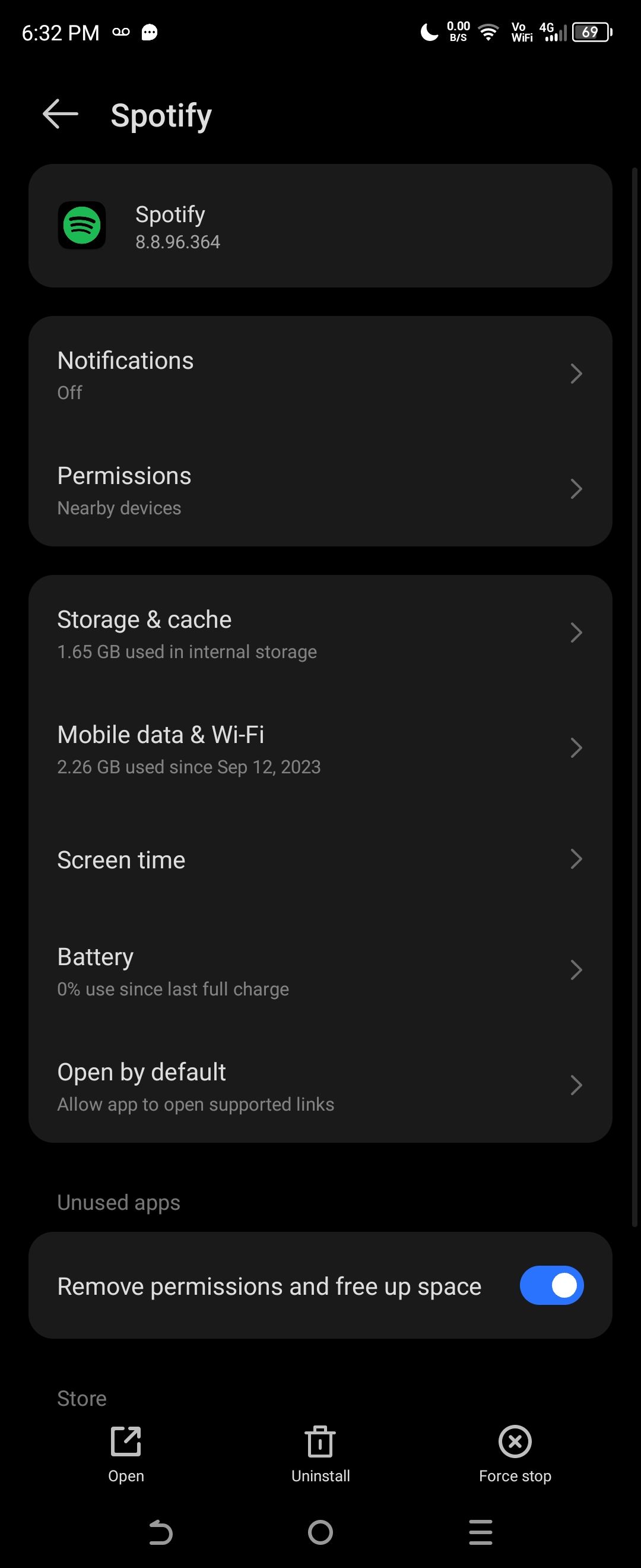Tap the navigation back button
The height and width of the screenshot is (1568, 641).
pos(160,1534)
